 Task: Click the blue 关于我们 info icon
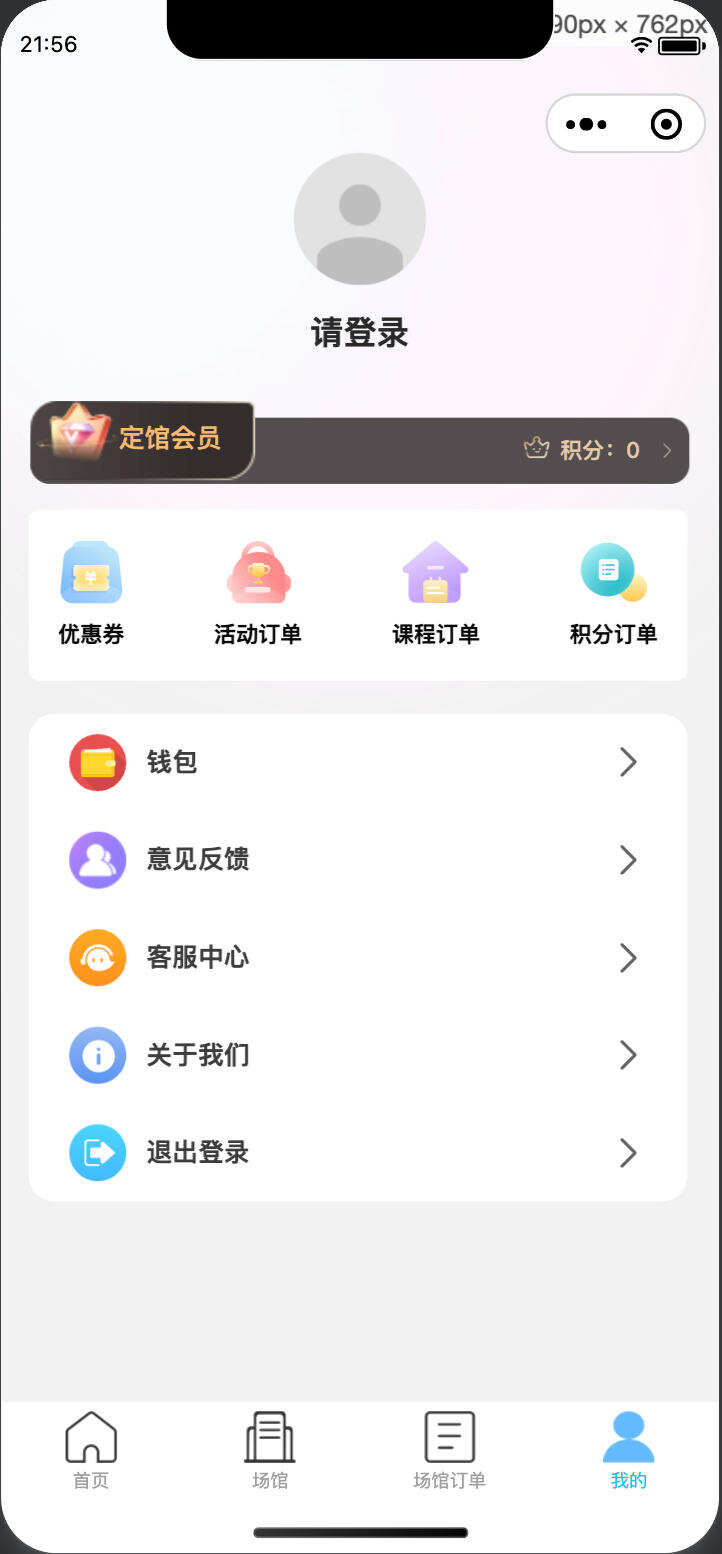tap(96, 1055)
